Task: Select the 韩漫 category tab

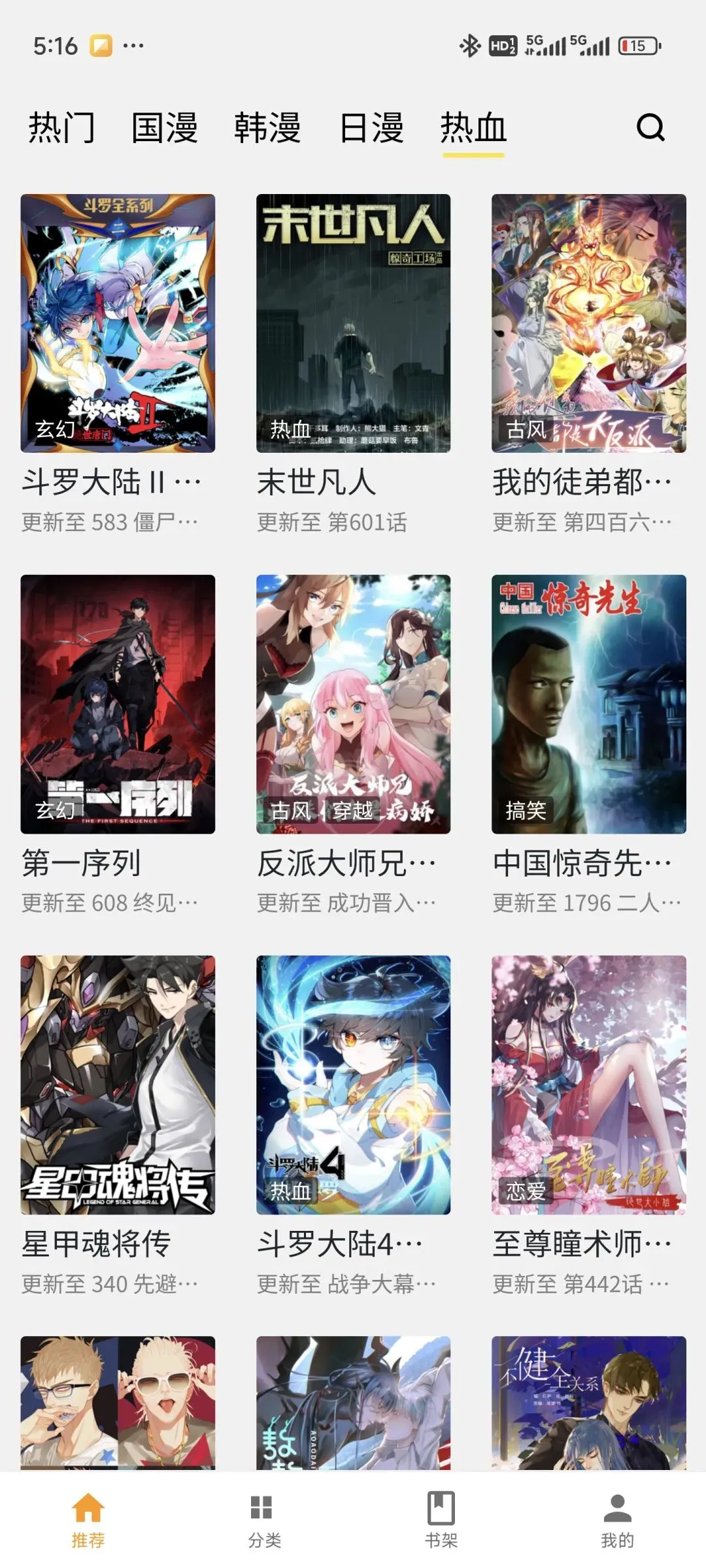Action: [267, 127]
